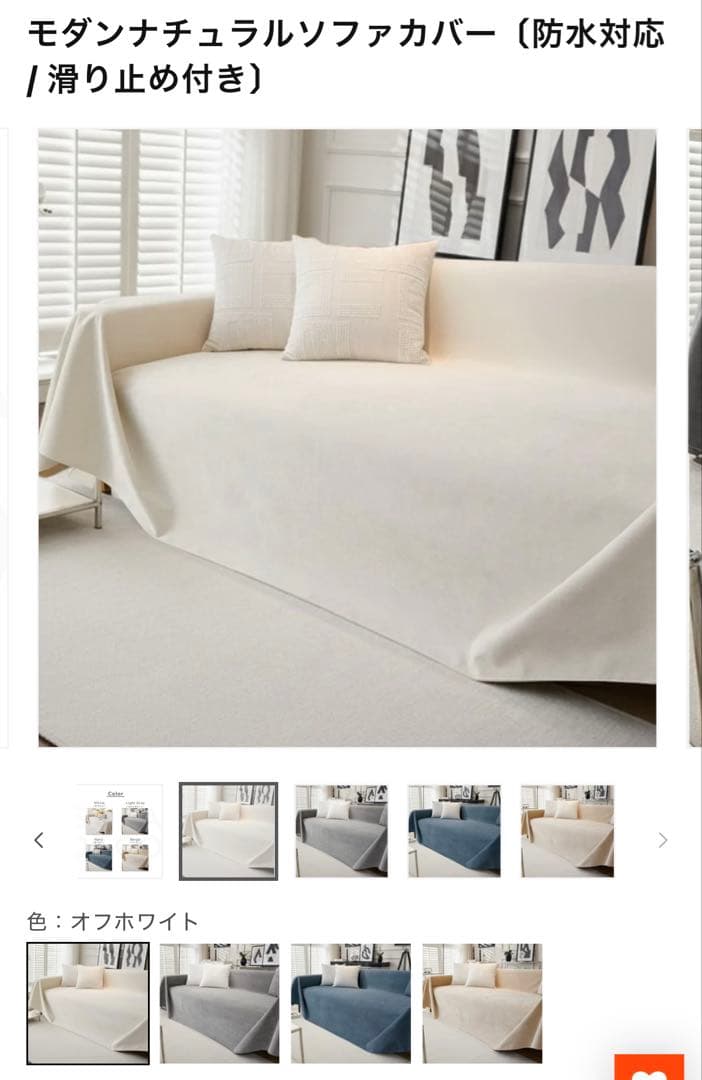Screen dimensions: 702x1080
Task: Show previous gallery thumbnails with left arrow
Action: tap(39, 840)
